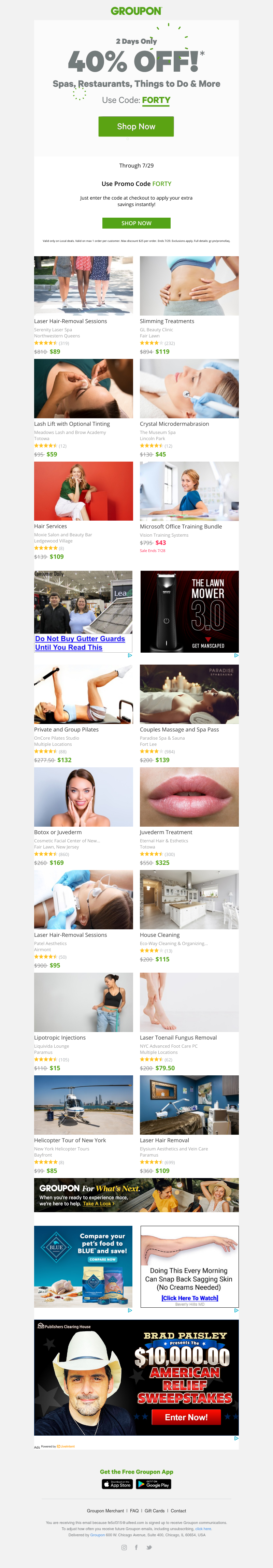Tap Enter Now on the sweepstakes ad
The width and height of the screenshot is (273, 1568).
[186, 1418]
